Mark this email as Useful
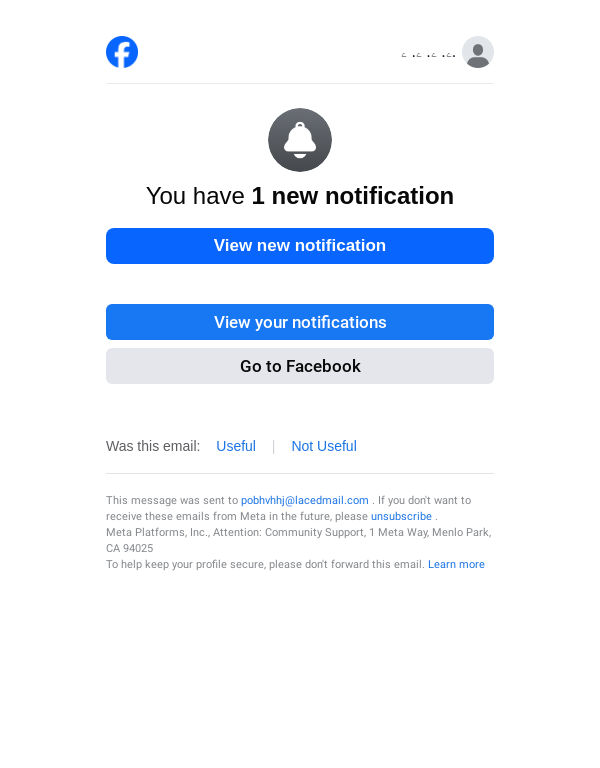This screenshot has width=600, height=768. coord(236,446)
